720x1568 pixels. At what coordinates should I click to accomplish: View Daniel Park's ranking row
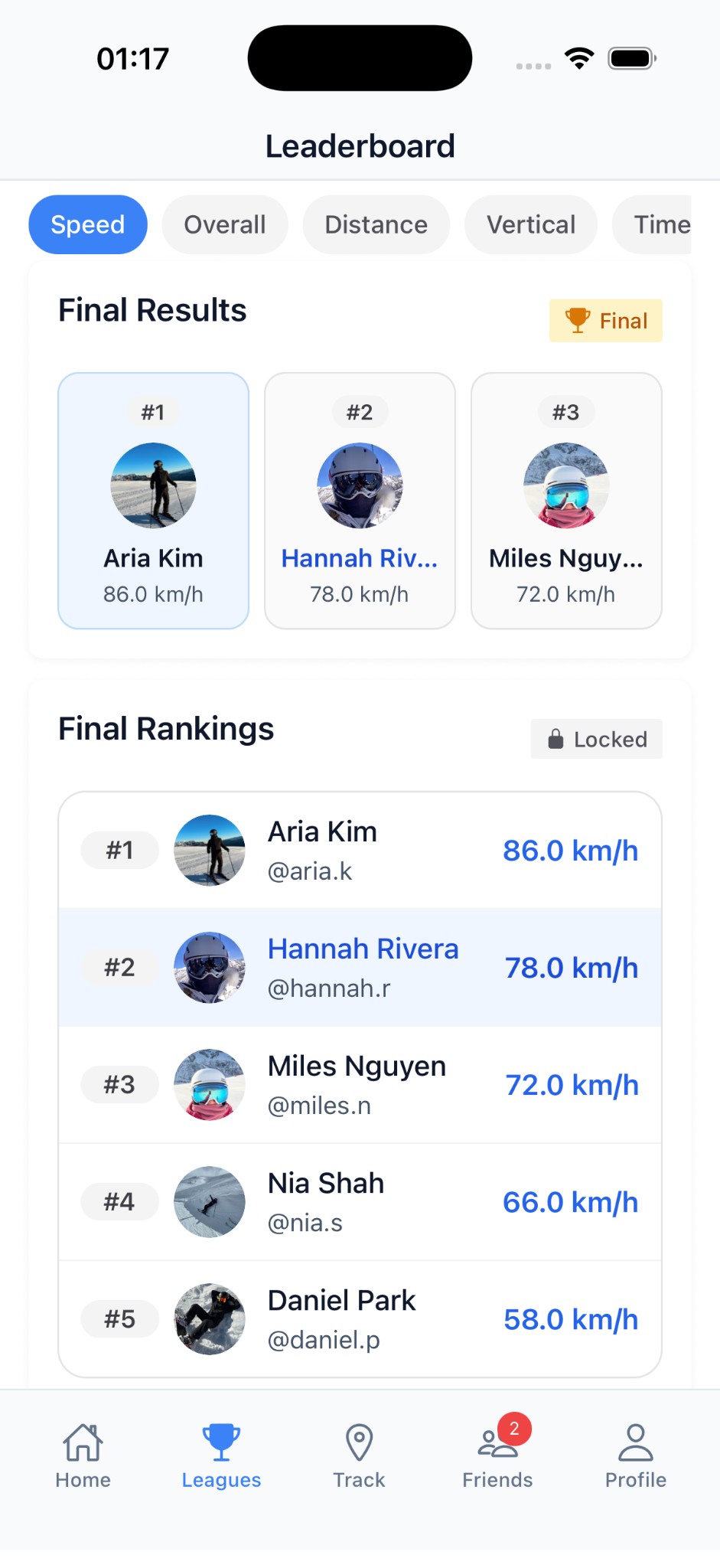pyautogui.click(x=360, y=1319)
